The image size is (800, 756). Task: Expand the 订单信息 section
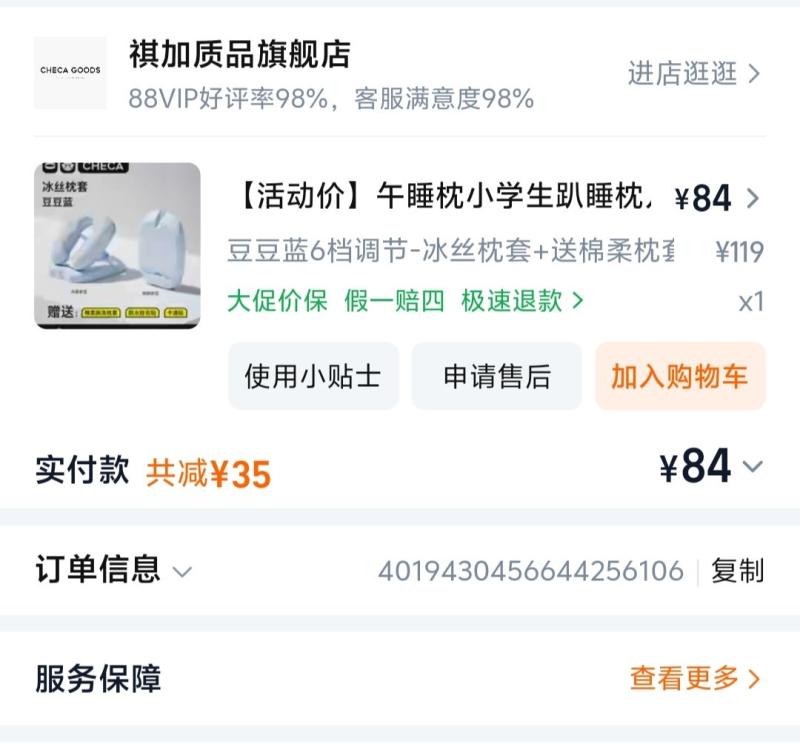point(113,570)
